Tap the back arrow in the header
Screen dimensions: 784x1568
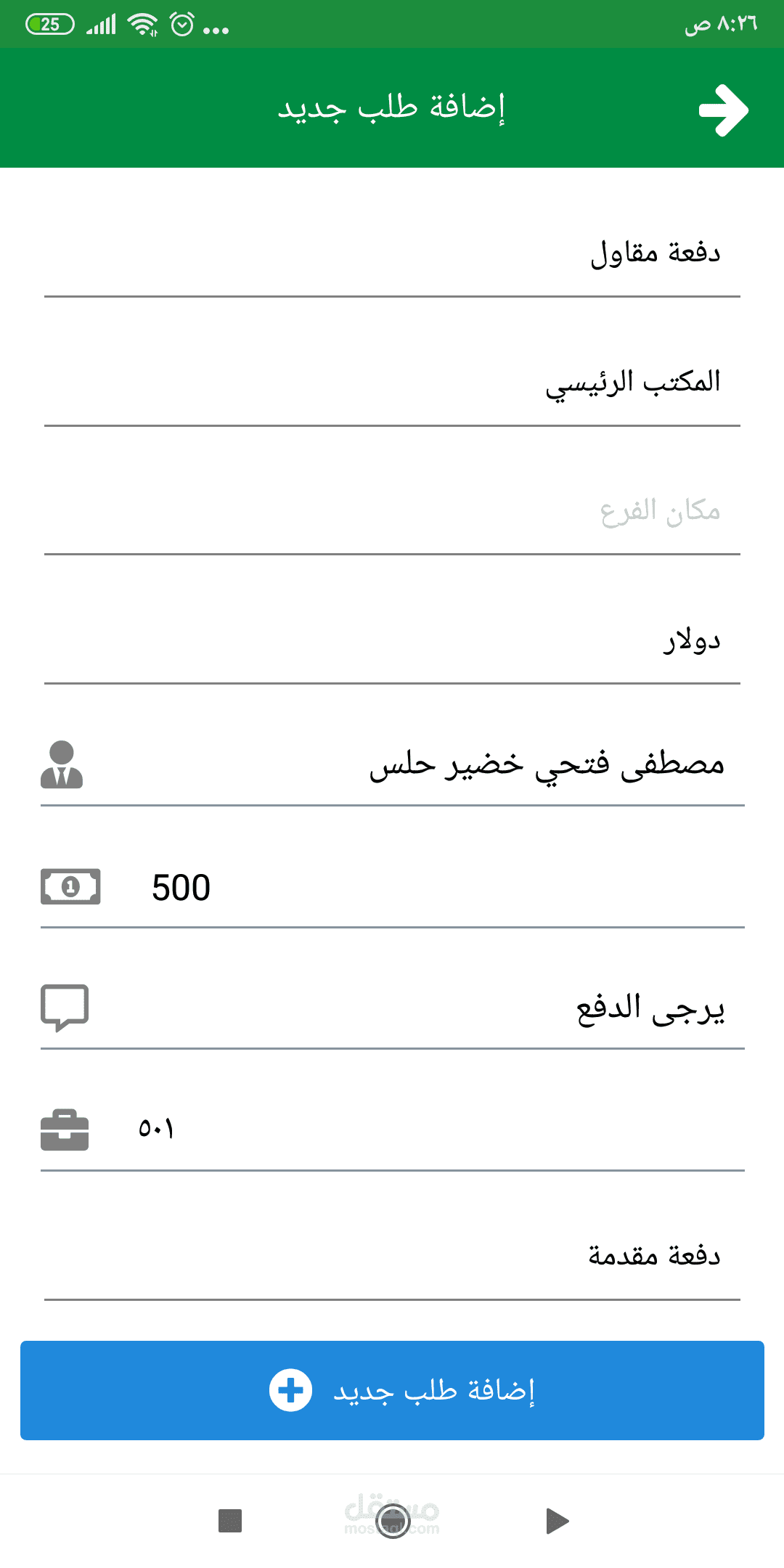pyautogui.click(x=723, y=110)
